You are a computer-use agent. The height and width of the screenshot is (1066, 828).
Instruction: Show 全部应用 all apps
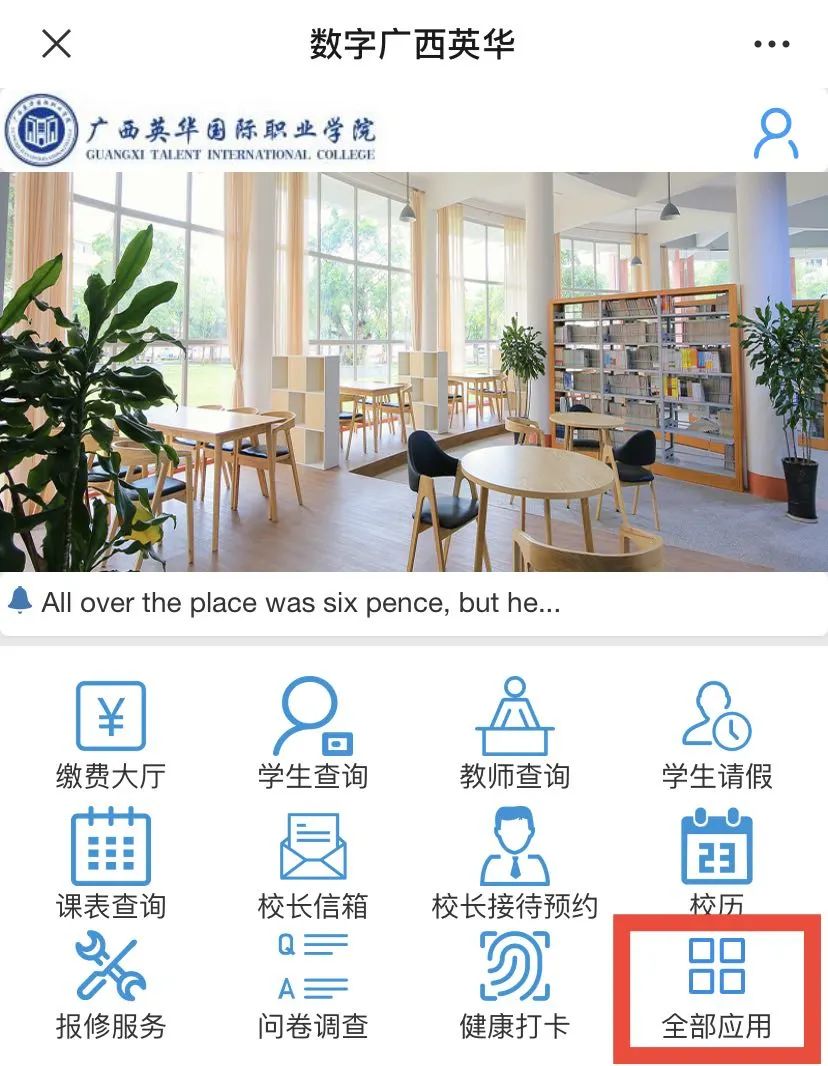point(716,988)
